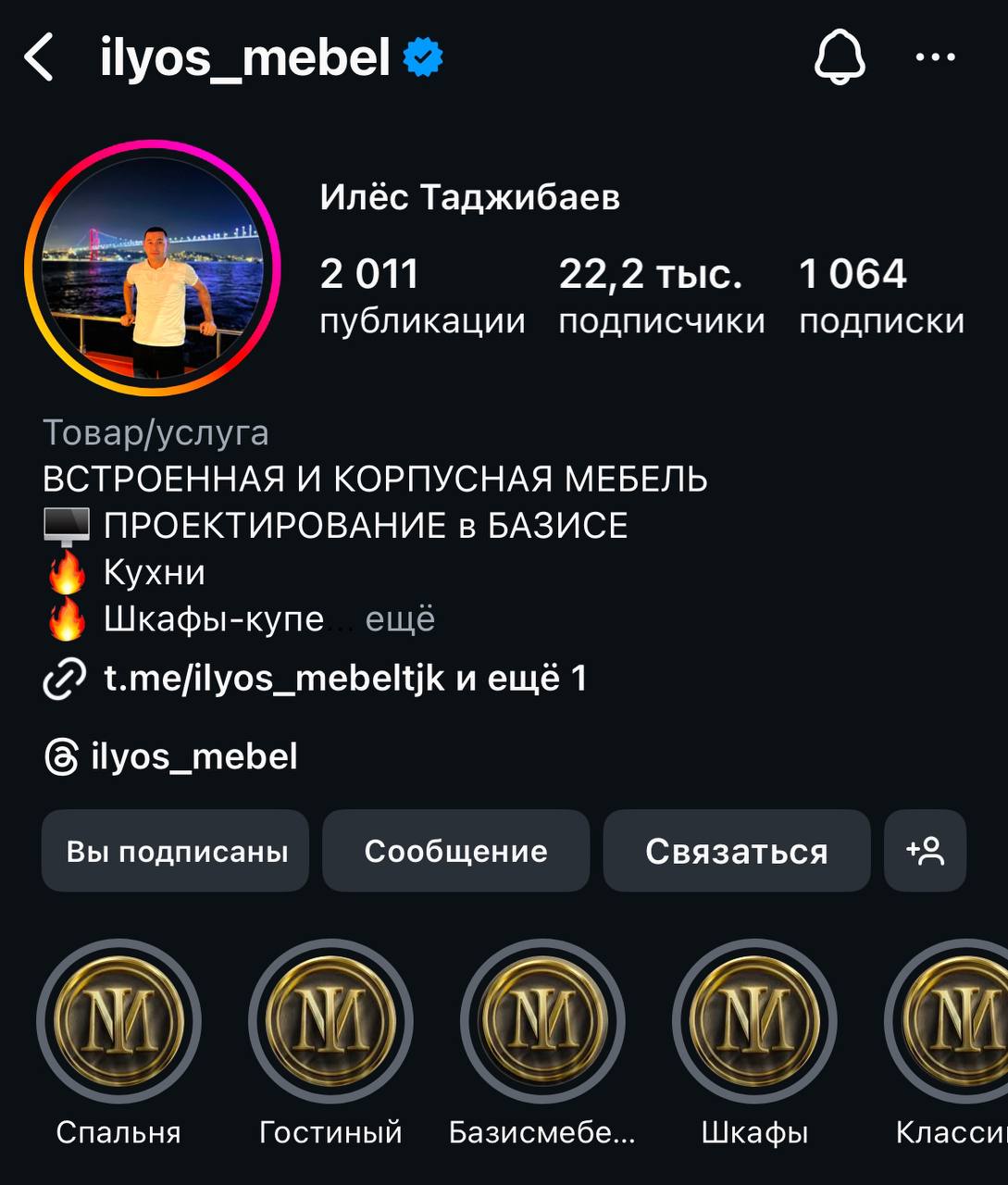Expand the bio with ещё
Viewport: 1008px width, 1185px height.
click(x=400, y=619)
